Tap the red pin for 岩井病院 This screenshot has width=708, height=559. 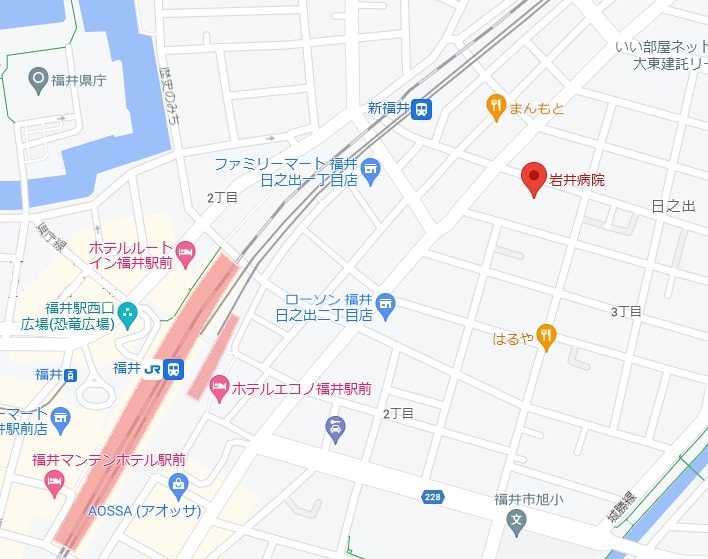pyautogui.click(x=535, y=179)
